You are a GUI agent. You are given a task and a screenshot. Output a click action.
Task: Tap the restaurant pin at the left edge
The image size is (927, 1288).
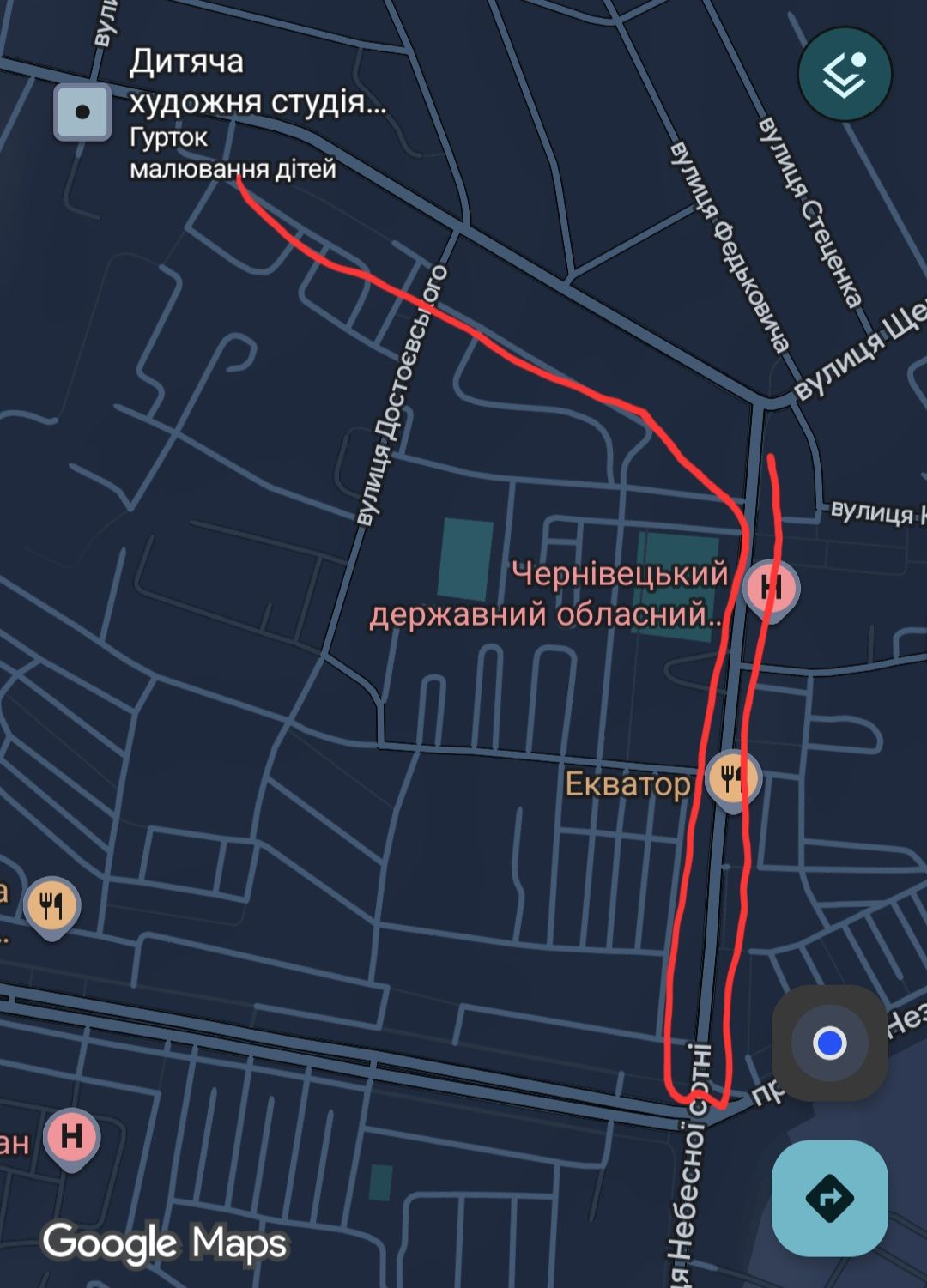point(51,906)
